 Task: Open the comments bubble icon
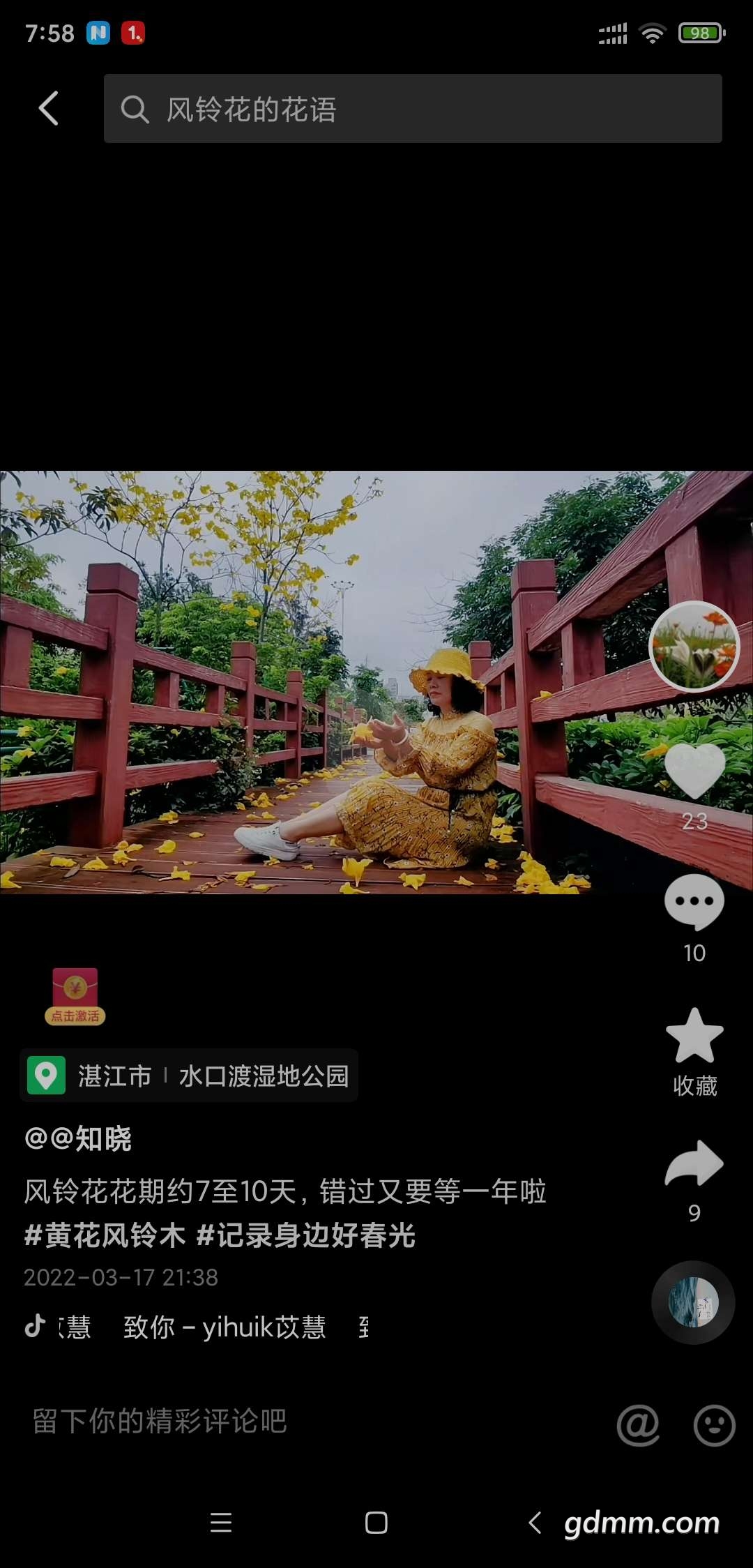coord(694,903)
